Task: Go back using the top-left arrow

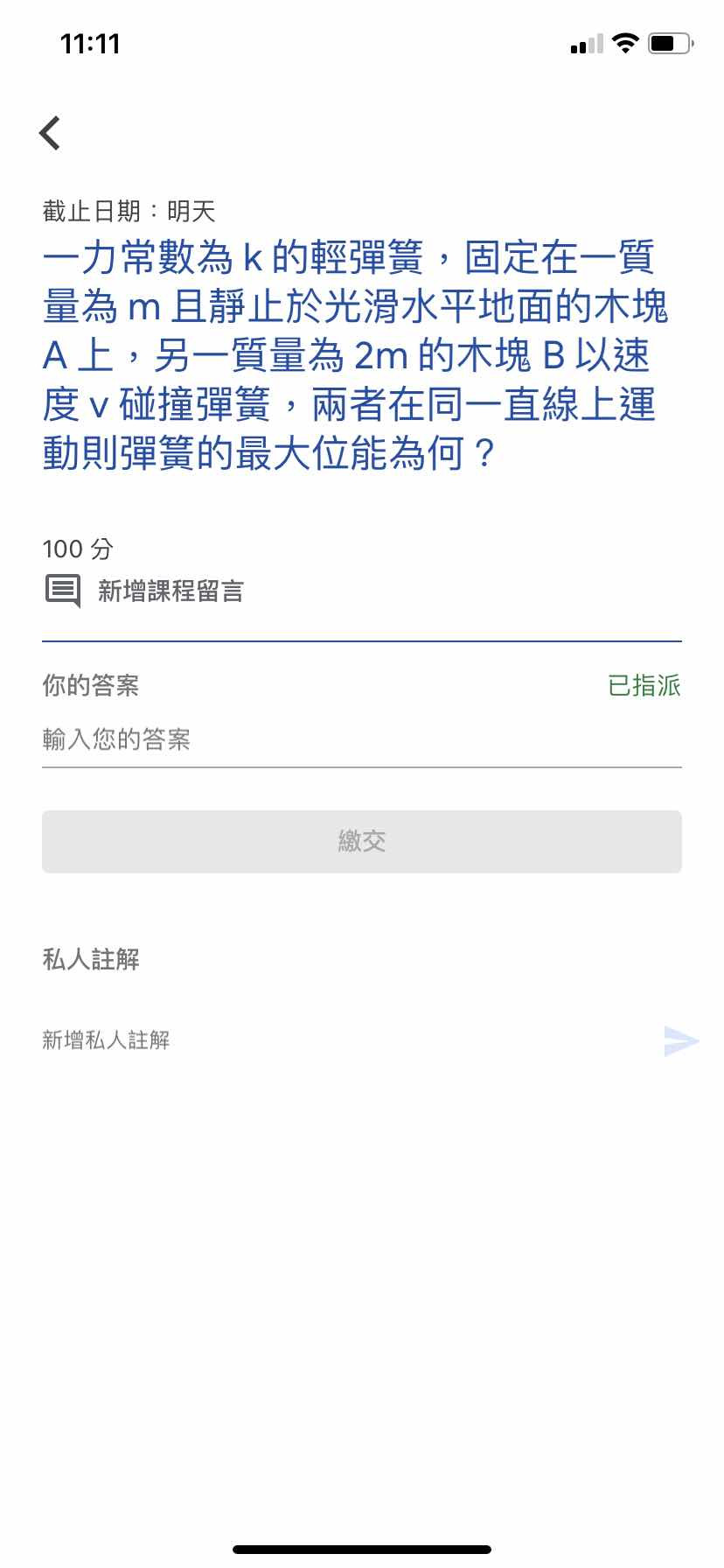Action: [x=50, y=133]
